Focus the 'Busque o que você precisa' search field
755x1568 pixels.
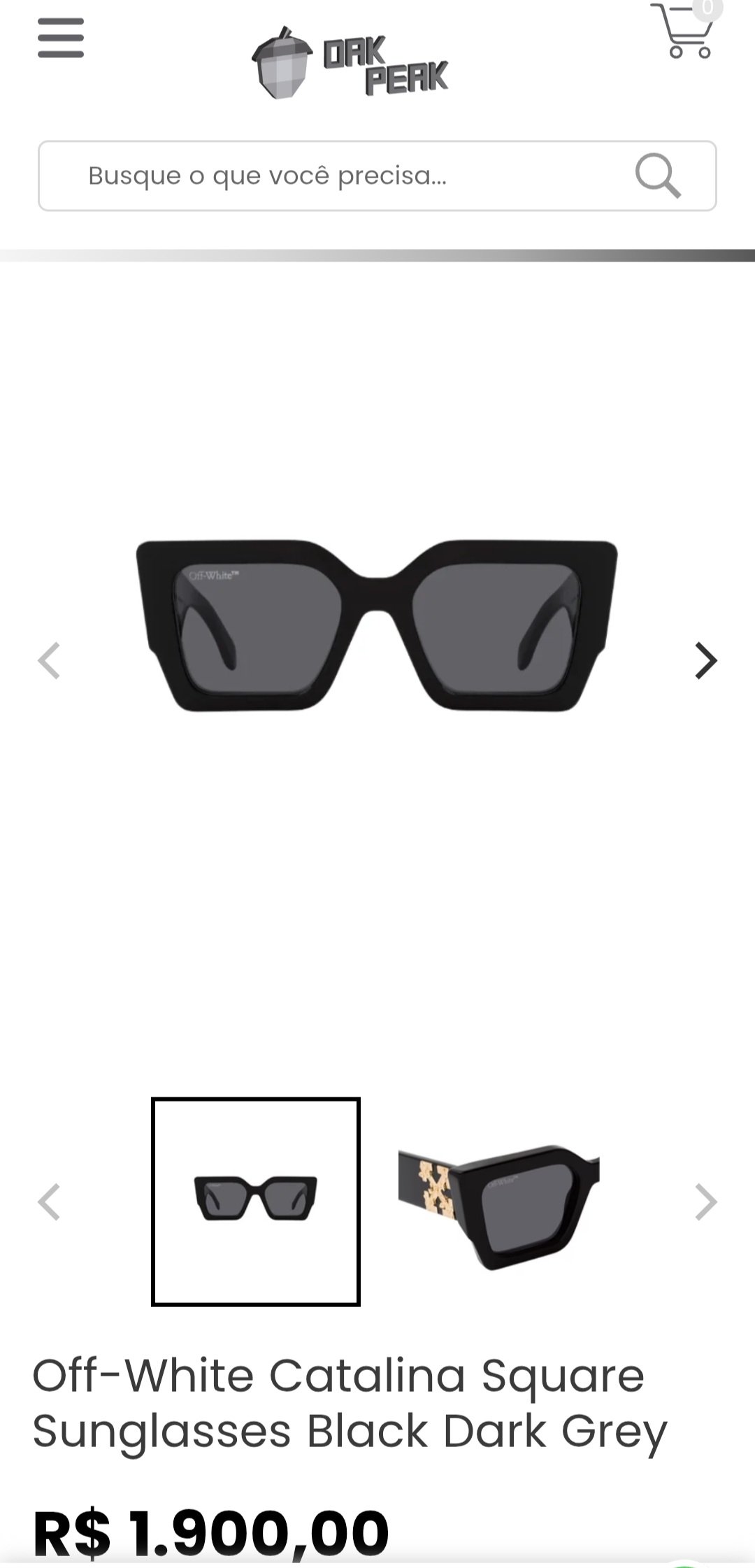pos(336,176)
